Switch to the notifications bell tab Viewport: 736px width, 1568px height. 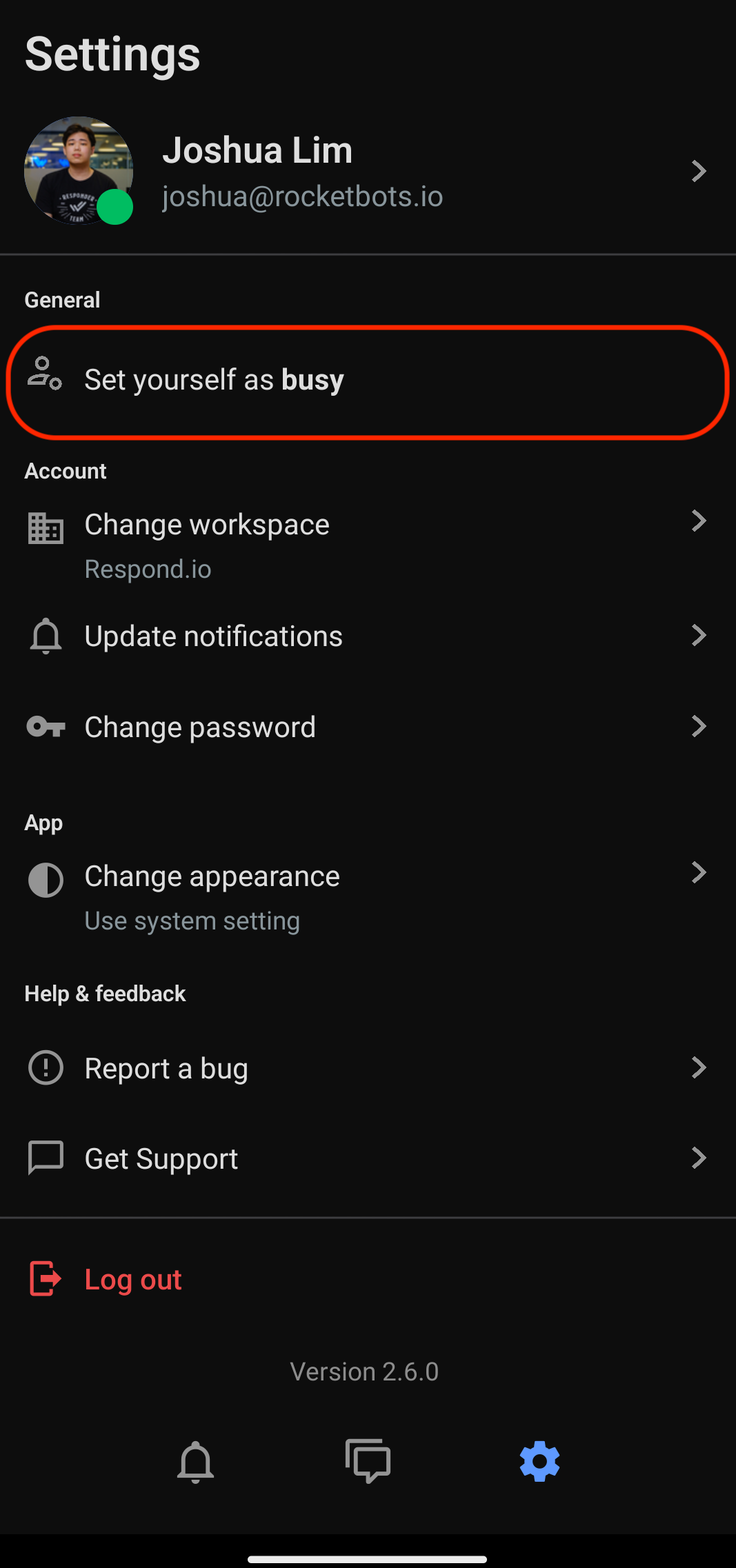196,1461
